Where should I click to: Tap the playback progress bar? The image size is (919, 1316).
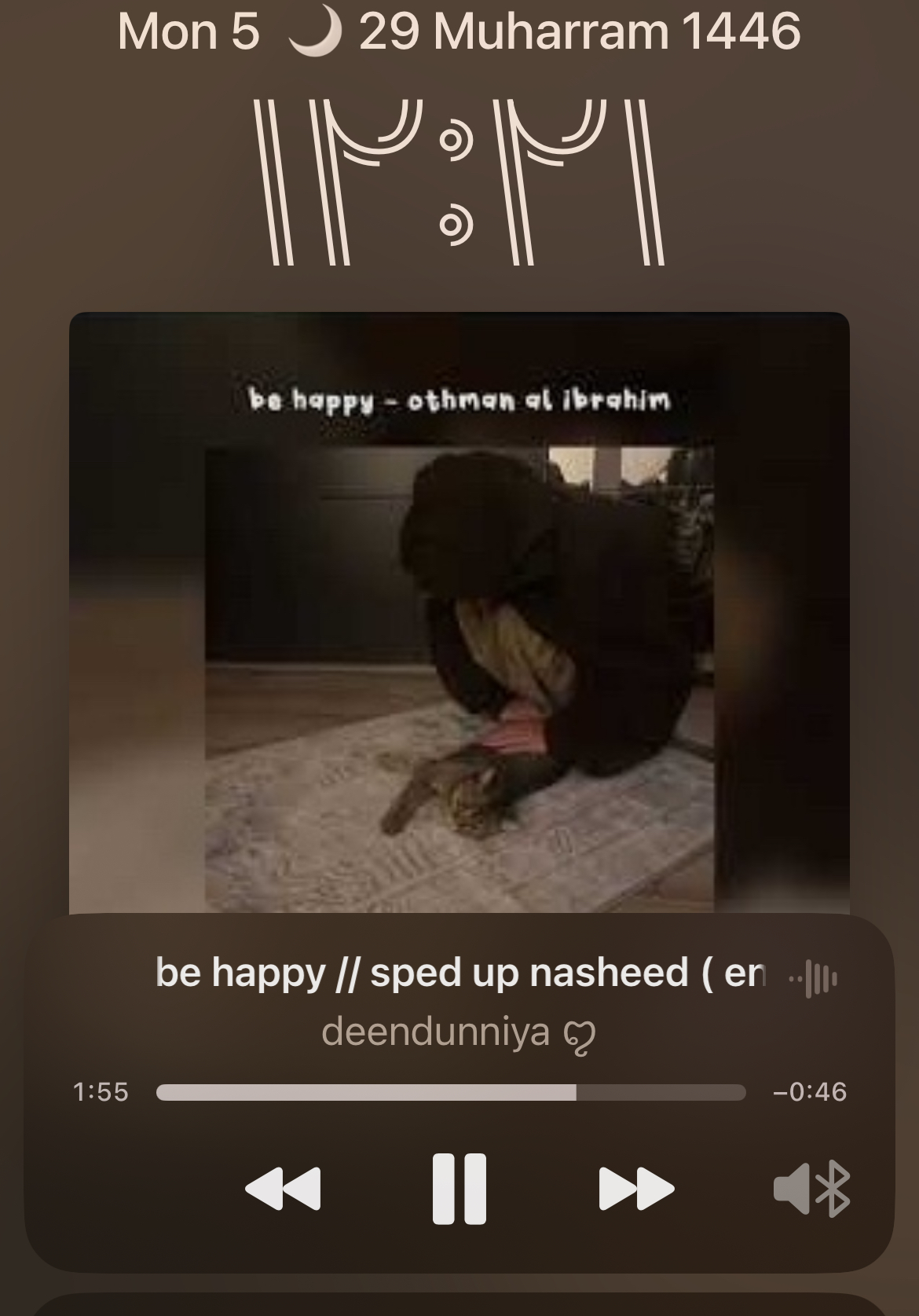451,1092
